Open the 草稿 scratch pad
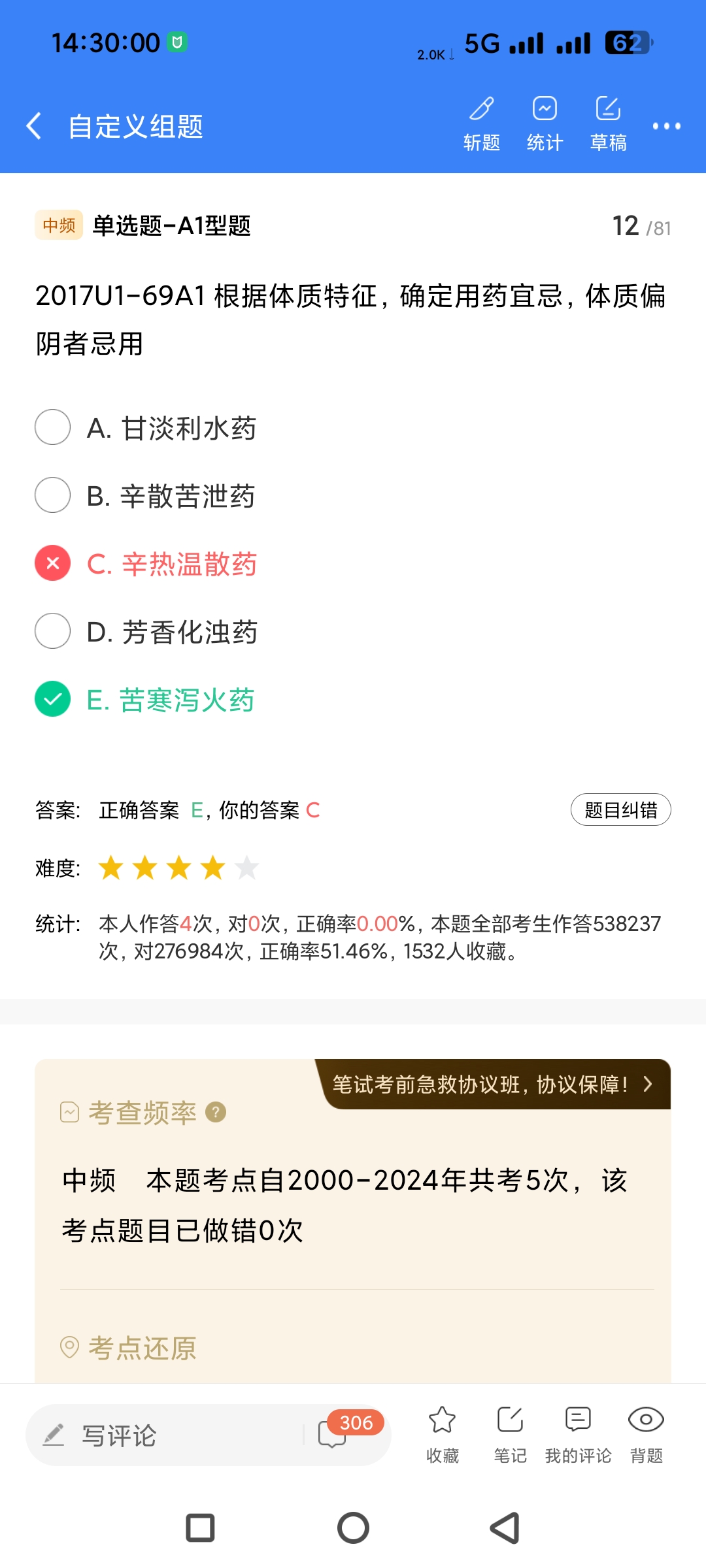Screen dimensions: 706x1568 click(x=608, y=123)
